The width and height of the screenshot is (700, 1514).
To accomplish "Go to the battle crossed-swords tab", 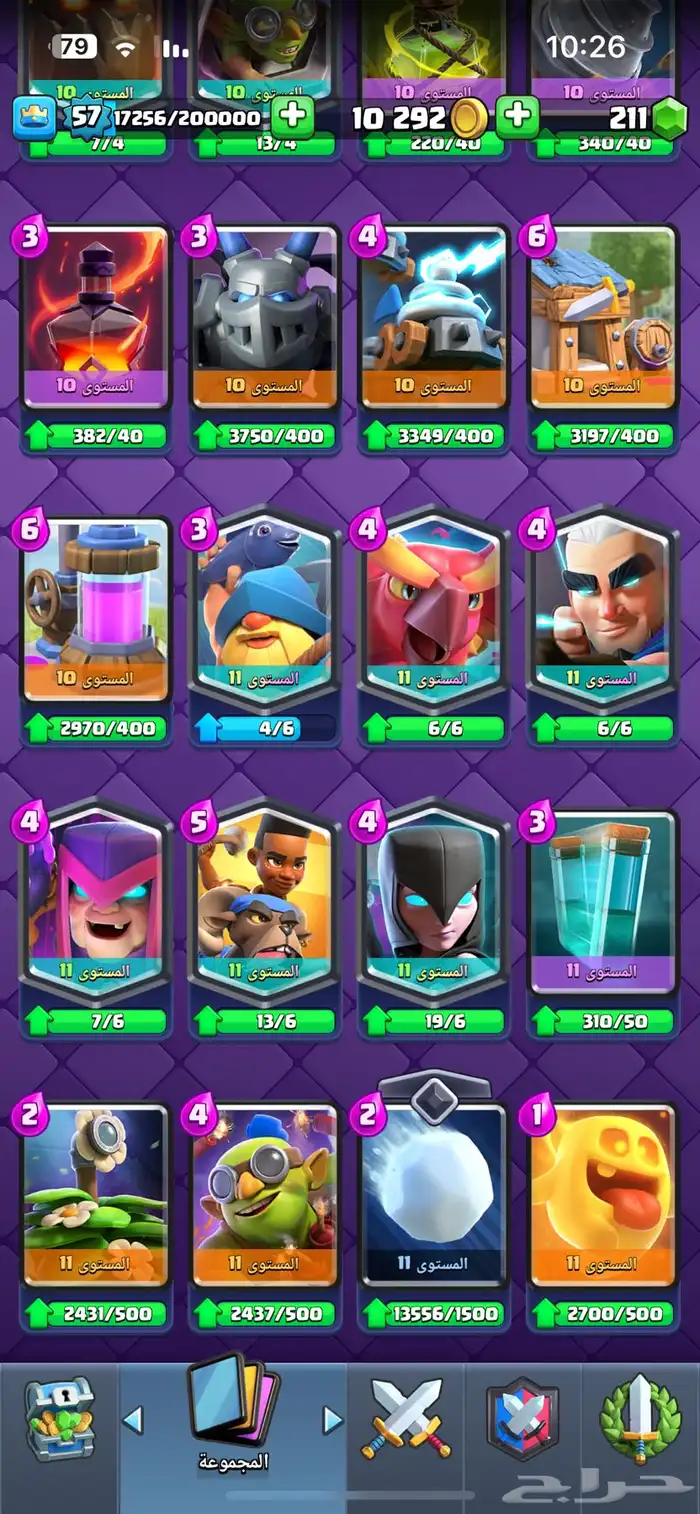I will [407, 1418].
